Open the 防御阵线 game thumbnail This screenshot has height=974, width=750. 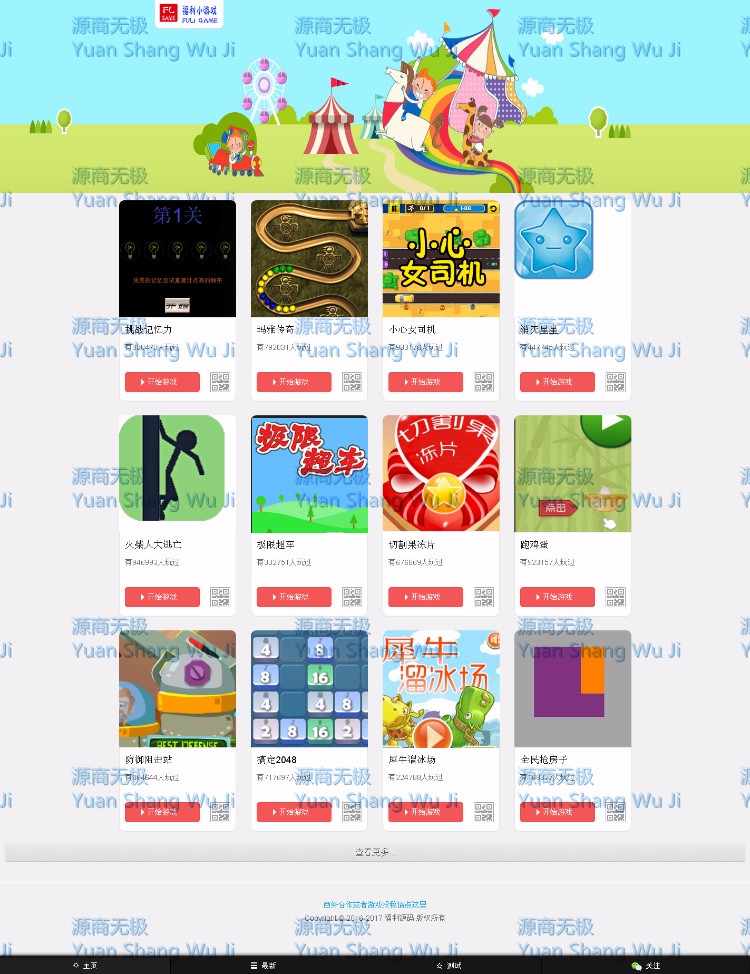click(x=177, y=688)
